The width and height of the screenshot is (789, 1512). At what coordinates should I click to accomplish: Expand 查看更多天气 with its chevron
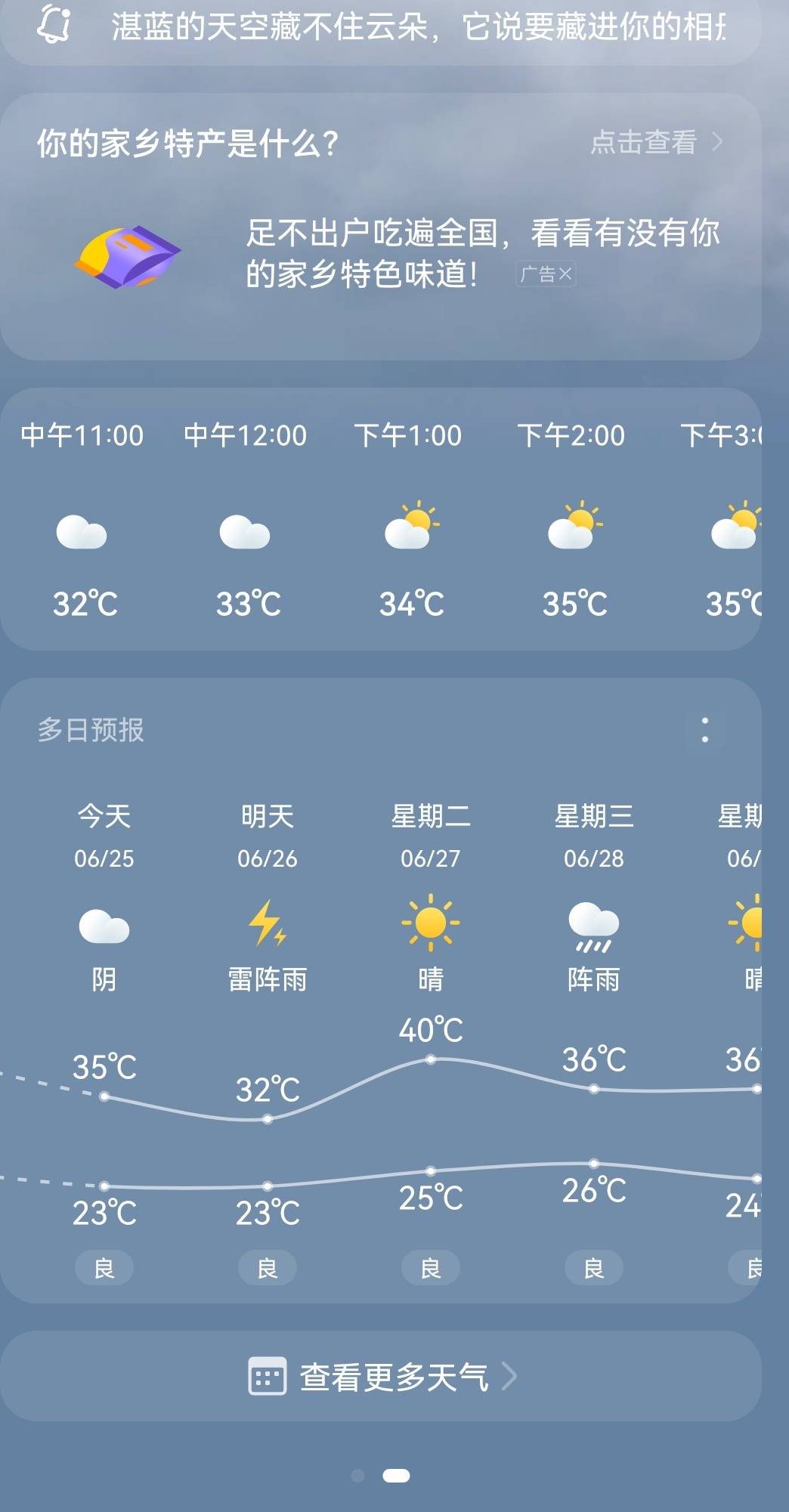pos(511,1377)
